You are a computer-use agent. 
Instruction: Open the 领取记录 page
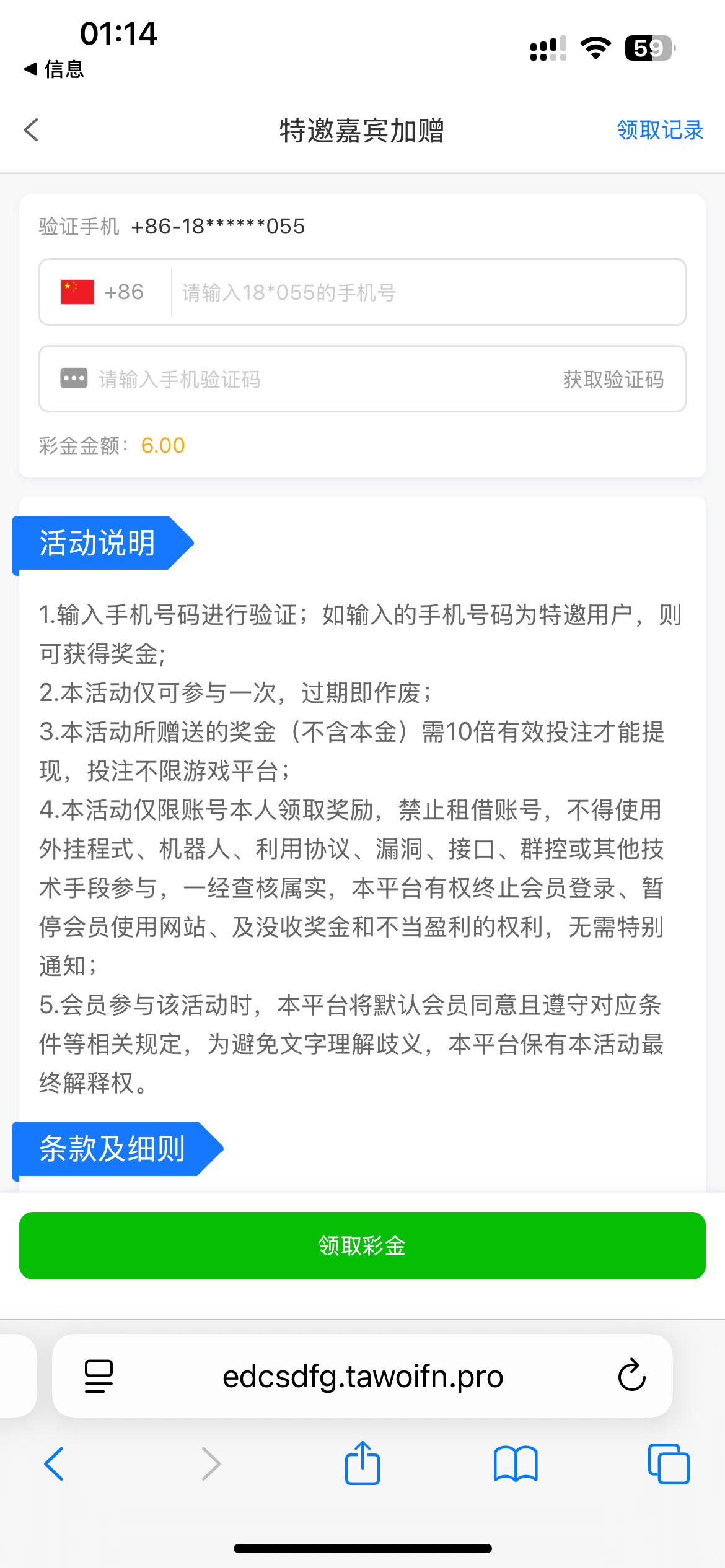pos(659,130)
